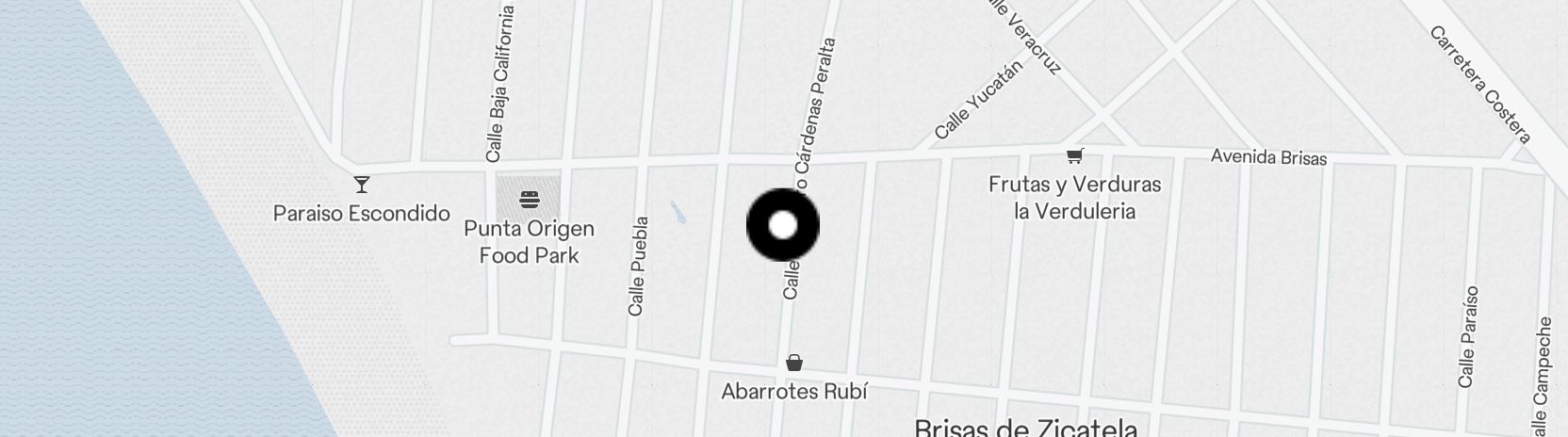Select Abarrotes Rubí shop marker
The width and height of the screenshot is (1568, 437).
click(x=794, y=364)
